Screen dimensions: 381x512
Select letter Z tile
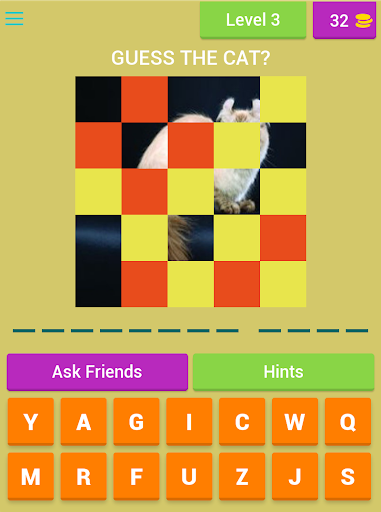[242, 476]
